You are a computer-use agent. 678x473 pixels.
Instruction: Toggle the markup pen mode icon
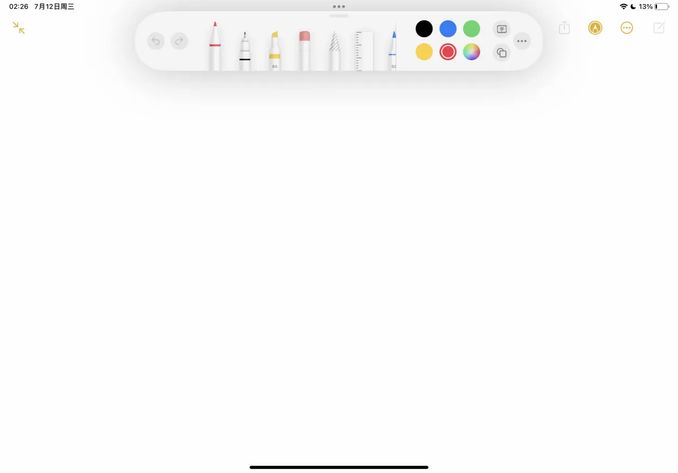(x=595, y=28)
